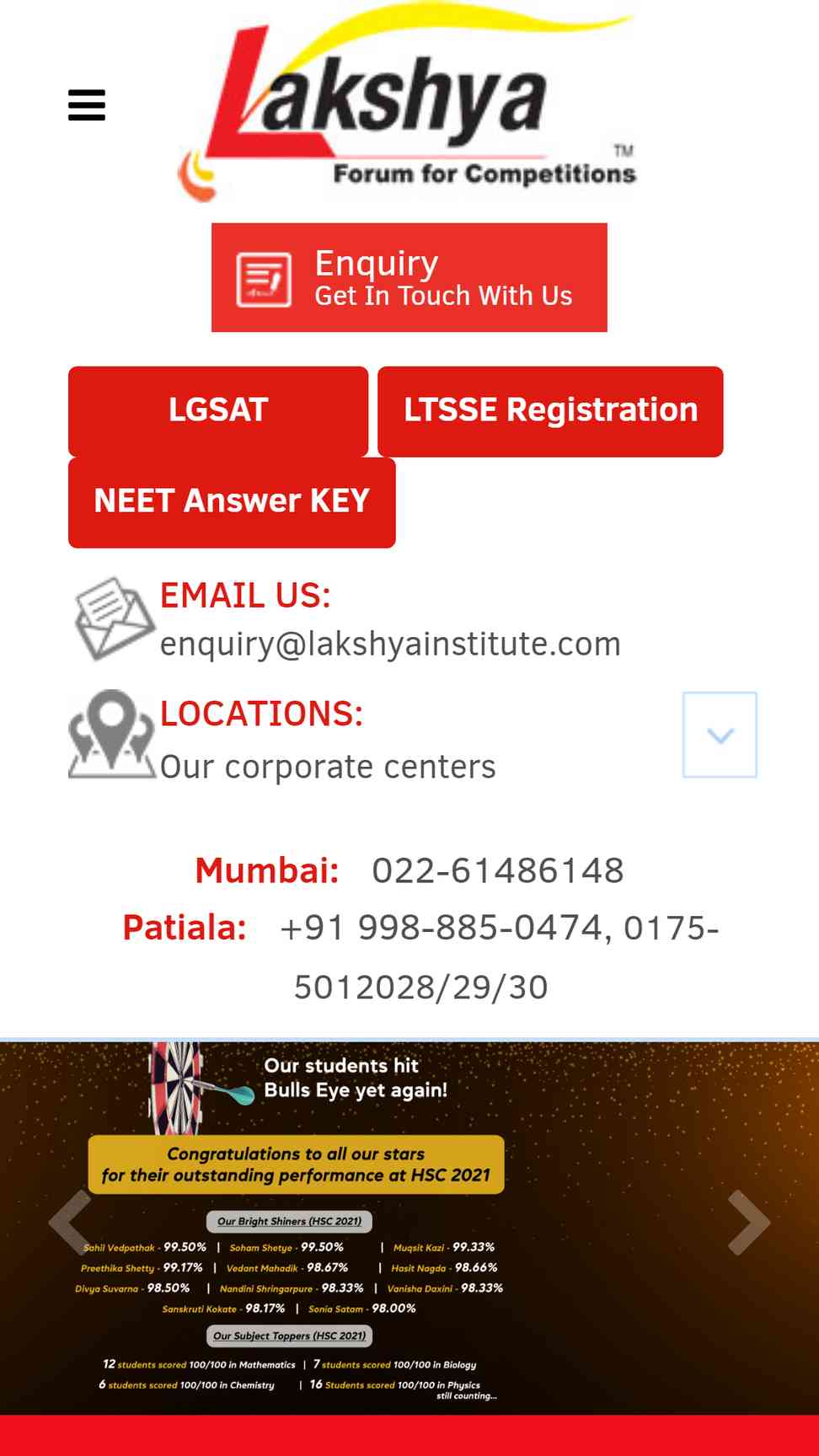Email enquiry@lakshyainstitute.com

coord(390,644)
